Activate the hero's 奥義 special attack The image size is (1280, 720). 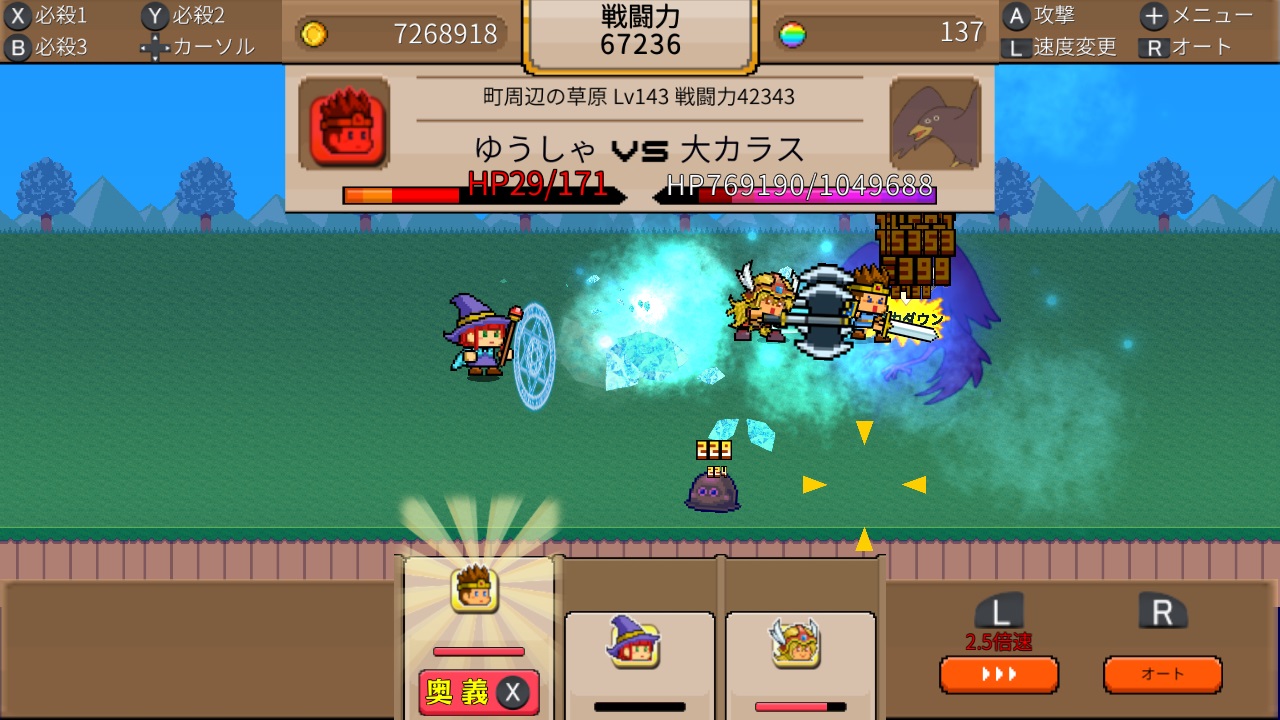478,692
